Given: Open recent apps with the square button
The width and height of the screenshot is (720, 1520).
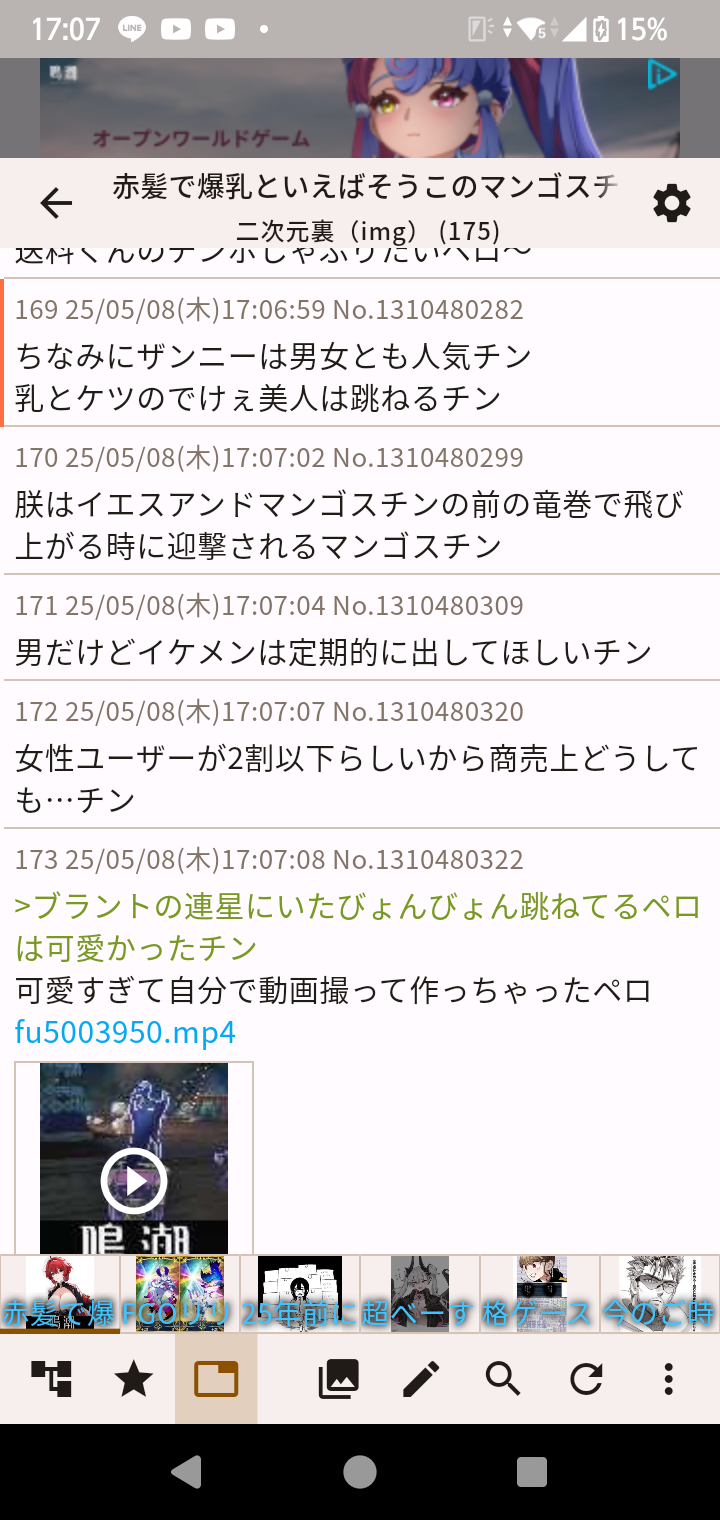Looking at the screenshot, I should pyautogui.click(x=532, y=1472).
